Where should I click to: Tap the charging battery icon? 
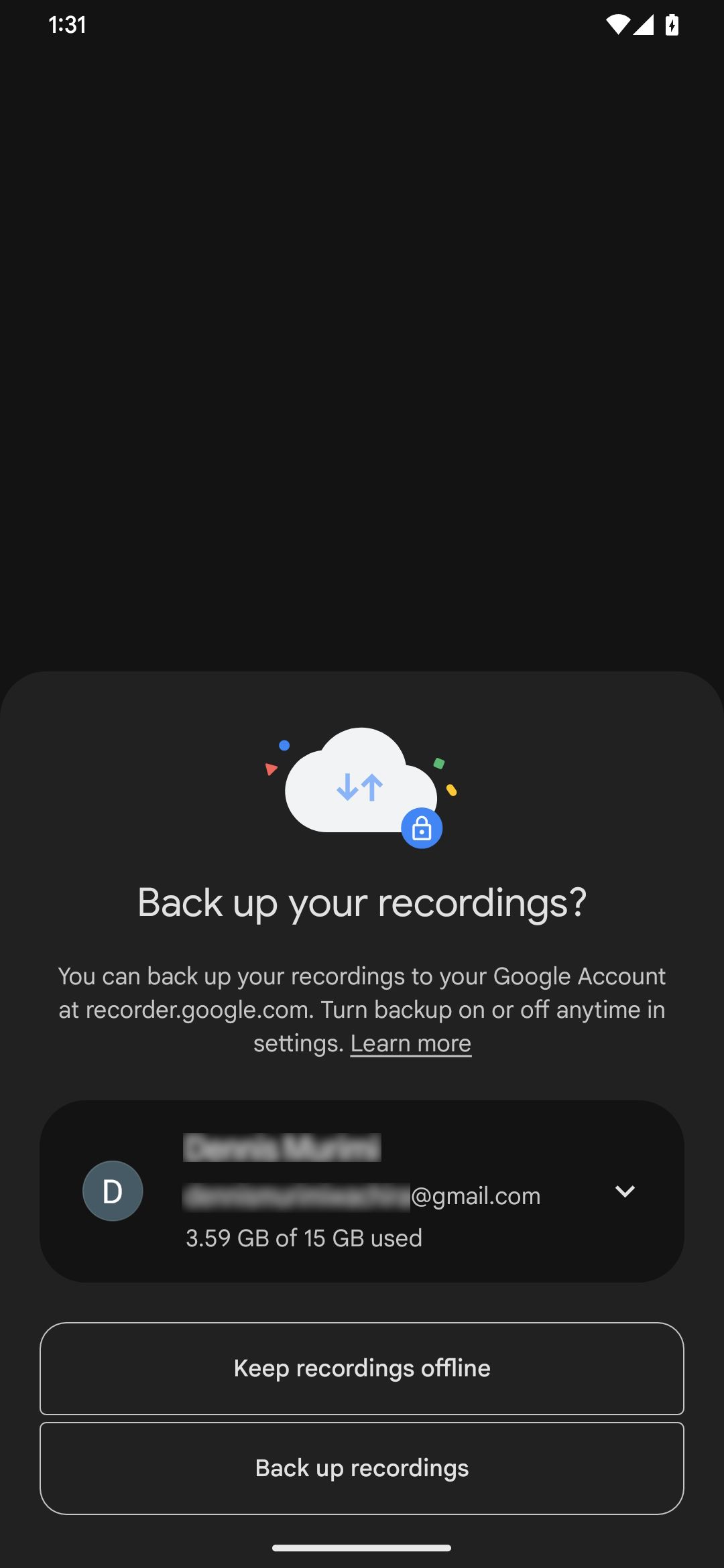(x=672, y=25)
